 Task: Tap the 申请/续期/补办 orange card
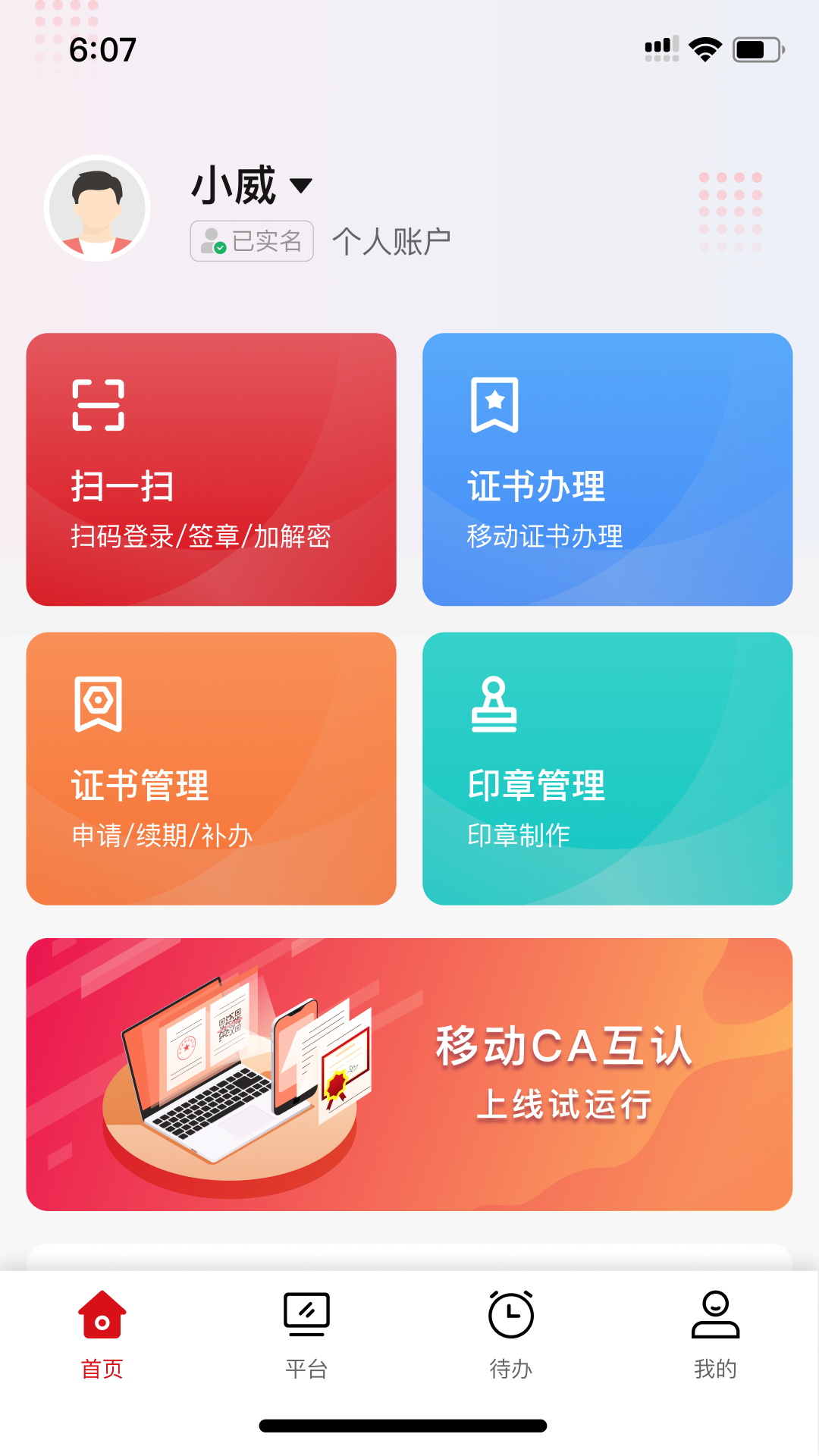[x=212, y=767]
